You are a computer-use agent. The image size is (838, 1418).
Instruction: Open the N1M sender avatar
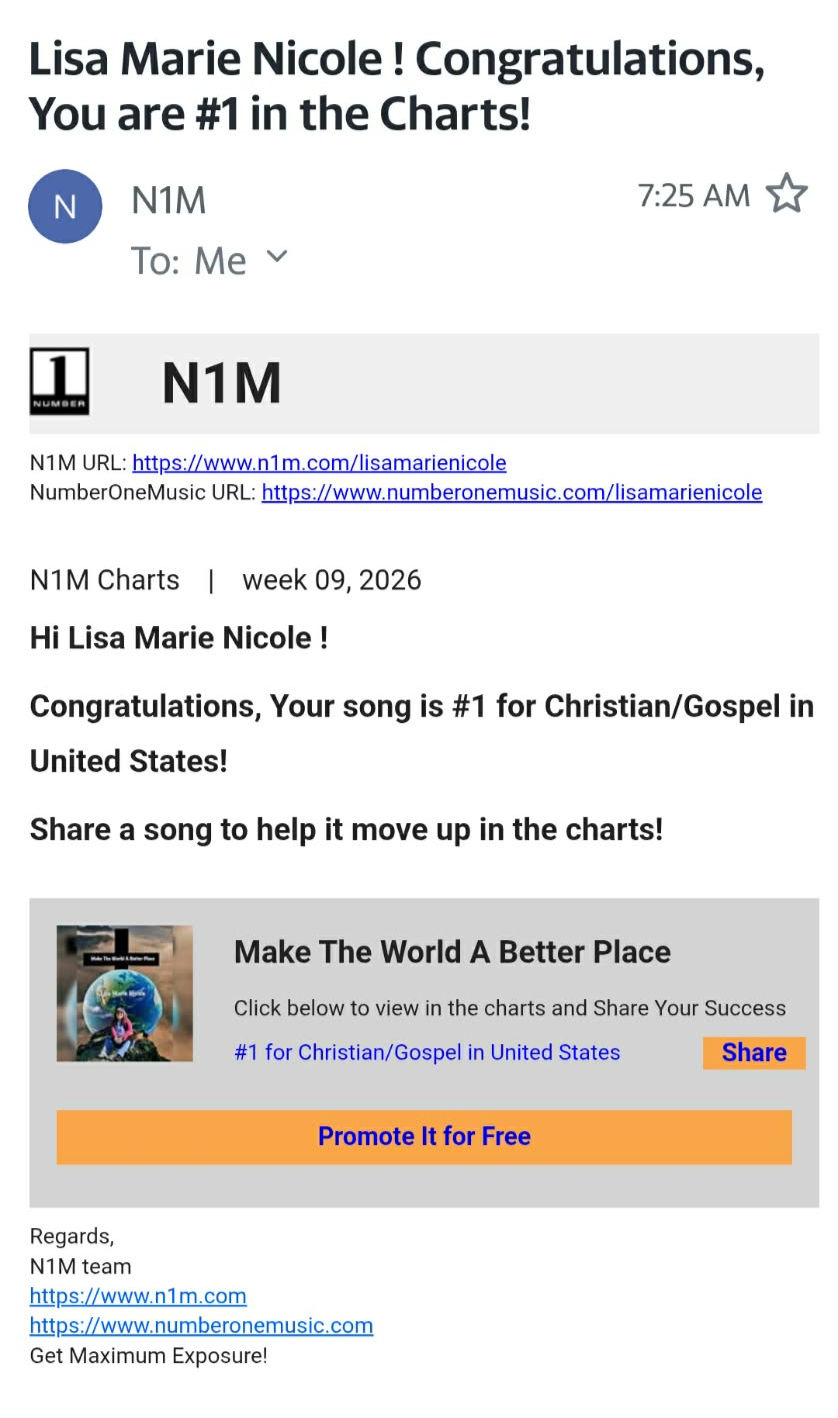point(65,207)
